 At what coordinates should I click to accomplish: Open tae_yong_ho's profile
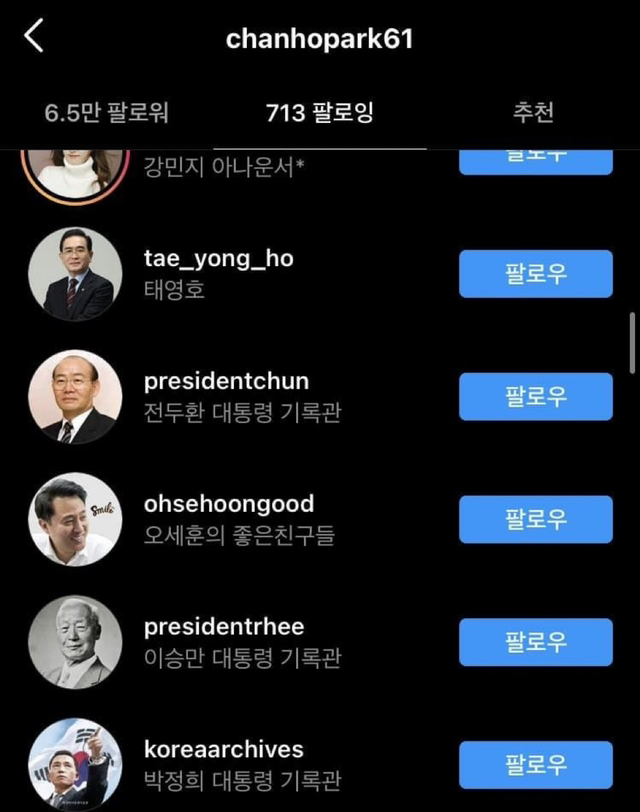[x=219, y=259]
